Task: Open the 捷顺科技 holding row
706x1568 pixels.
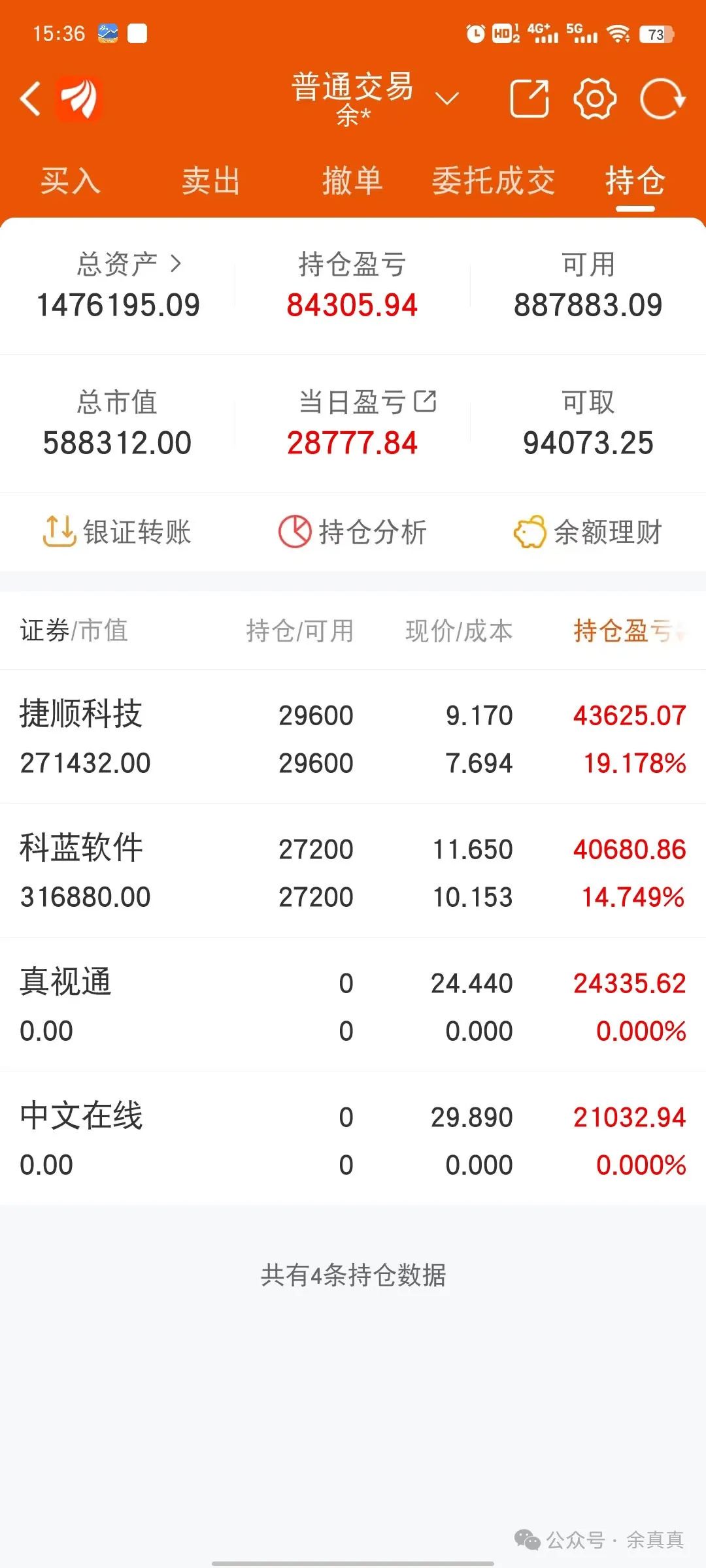Action: [x=353, y=737]
